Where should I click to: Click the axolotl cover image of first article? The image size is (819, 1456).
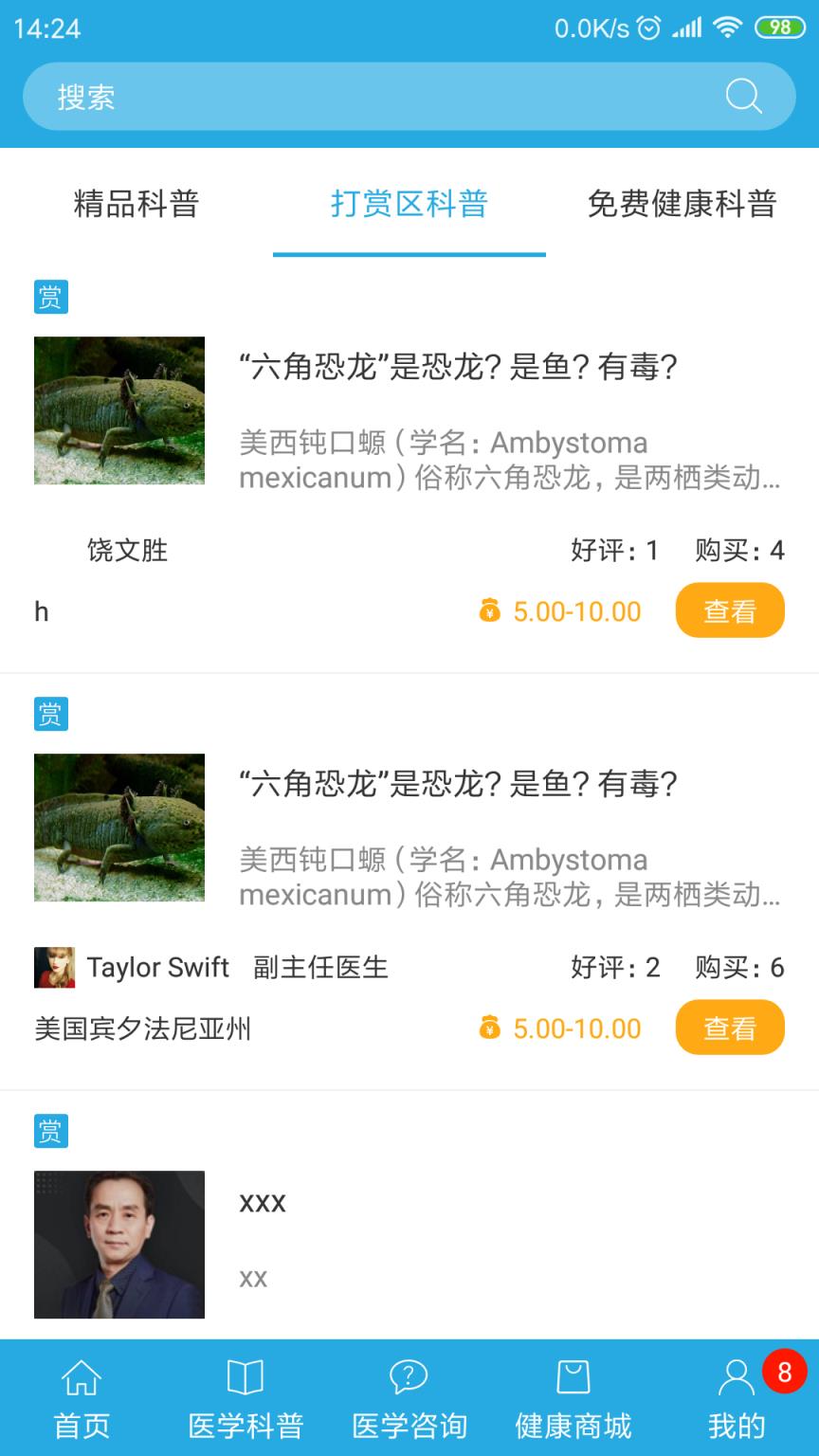pos(118,410)
